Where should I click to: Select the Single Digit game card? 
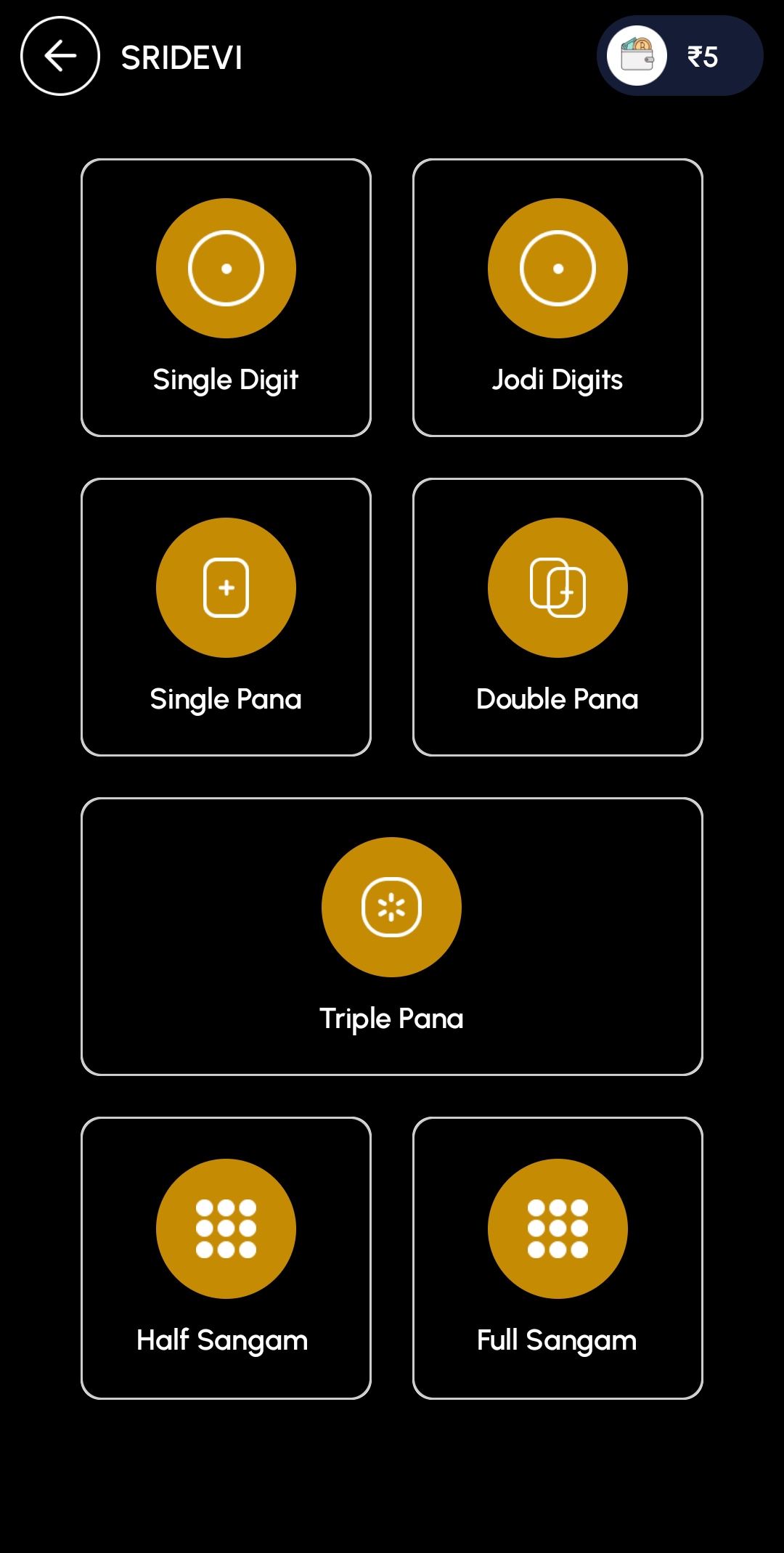226,298
